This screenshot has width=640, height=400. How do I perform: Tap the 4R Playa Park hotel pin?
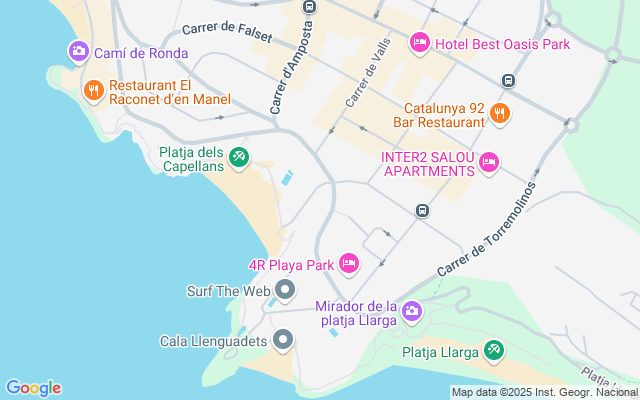pyautogui.click(x=348, y=264)
